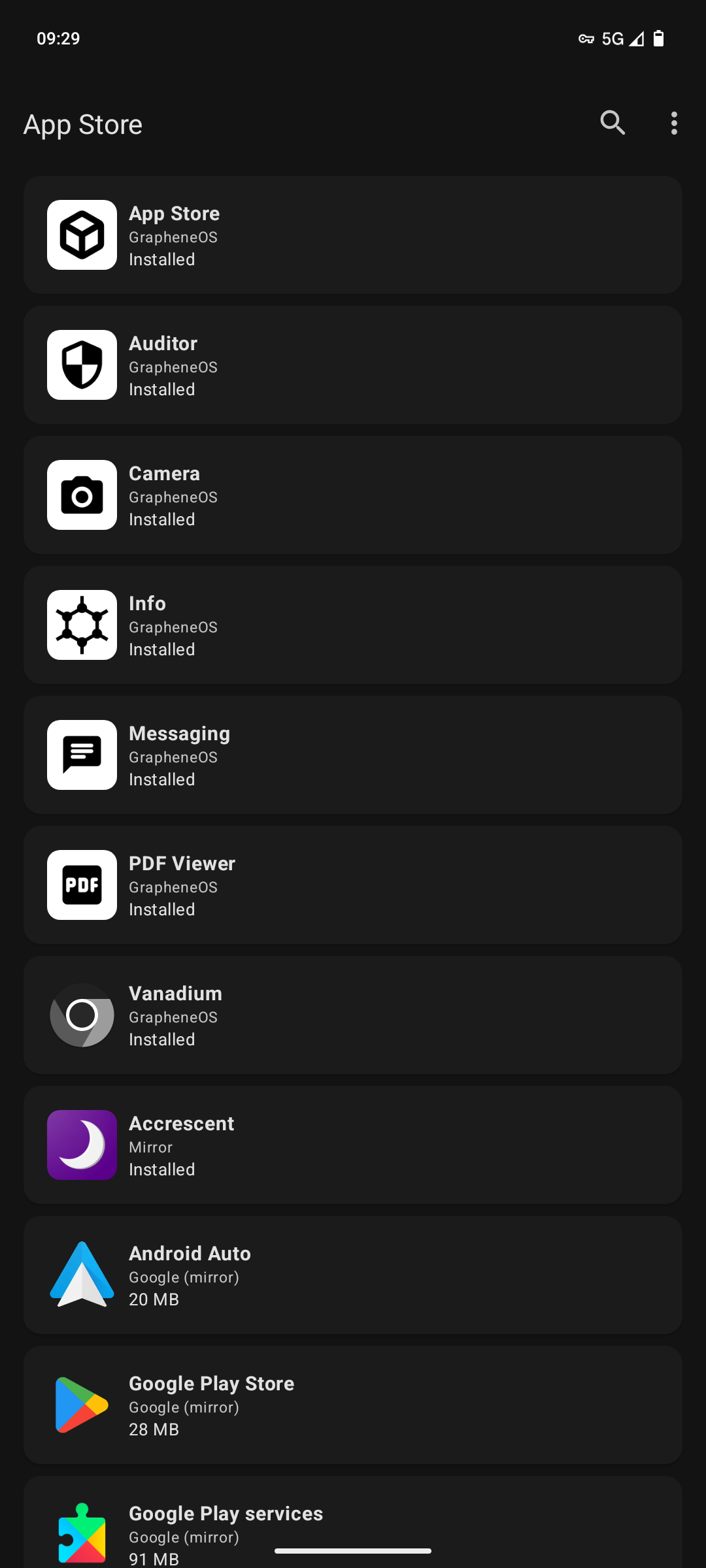706x1568 pixels.
Task: Select the Auditor shield icon
Action: point(81,365)
